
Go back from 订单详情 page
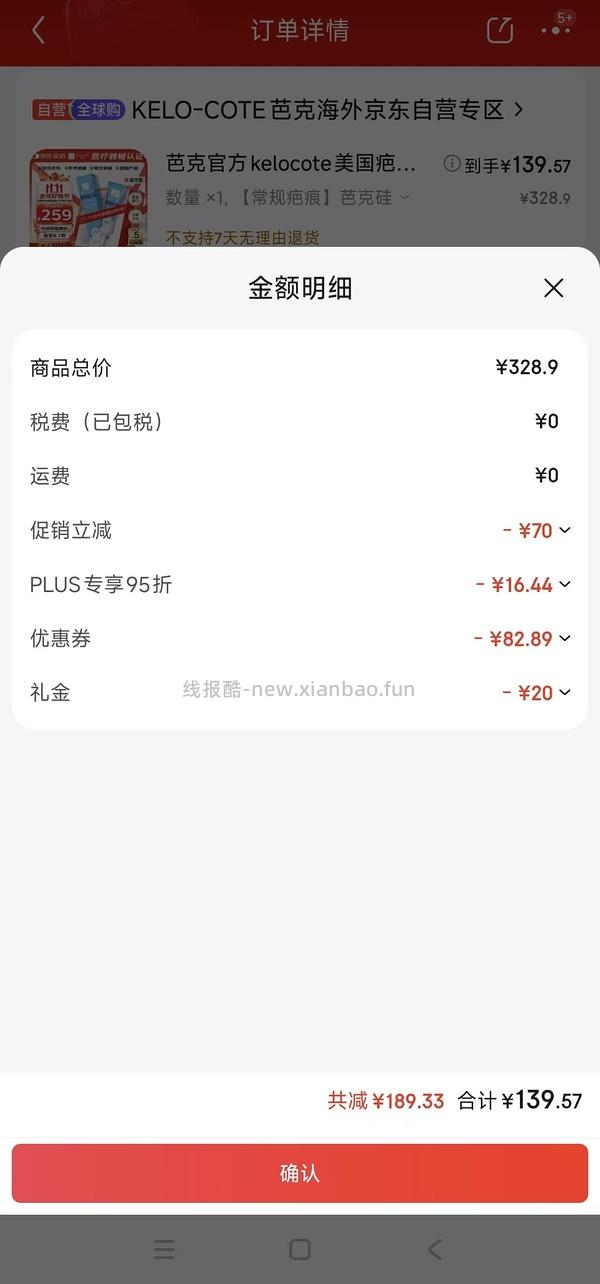[x=38, y=30]
